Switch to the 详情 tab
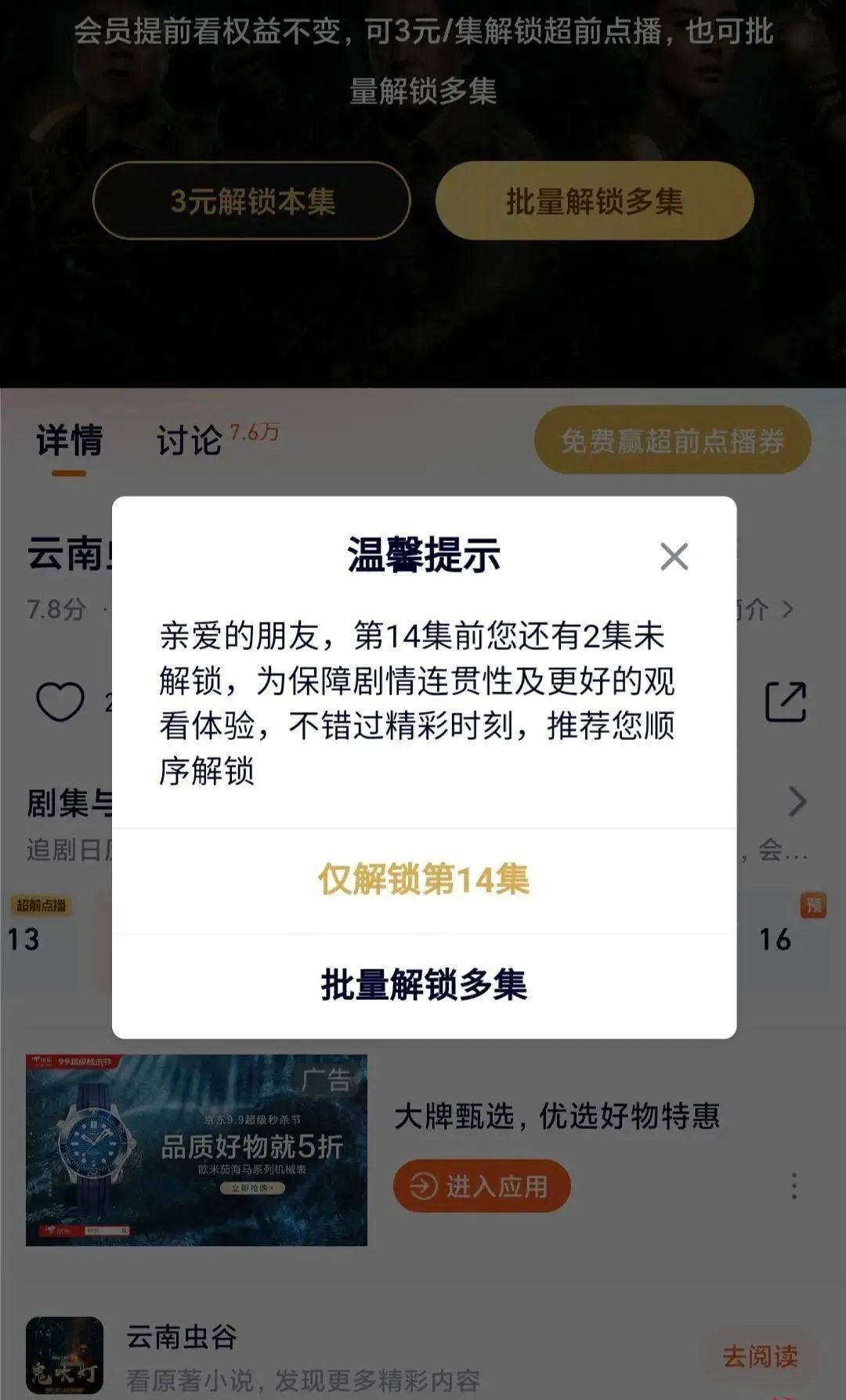 [69, 440]
